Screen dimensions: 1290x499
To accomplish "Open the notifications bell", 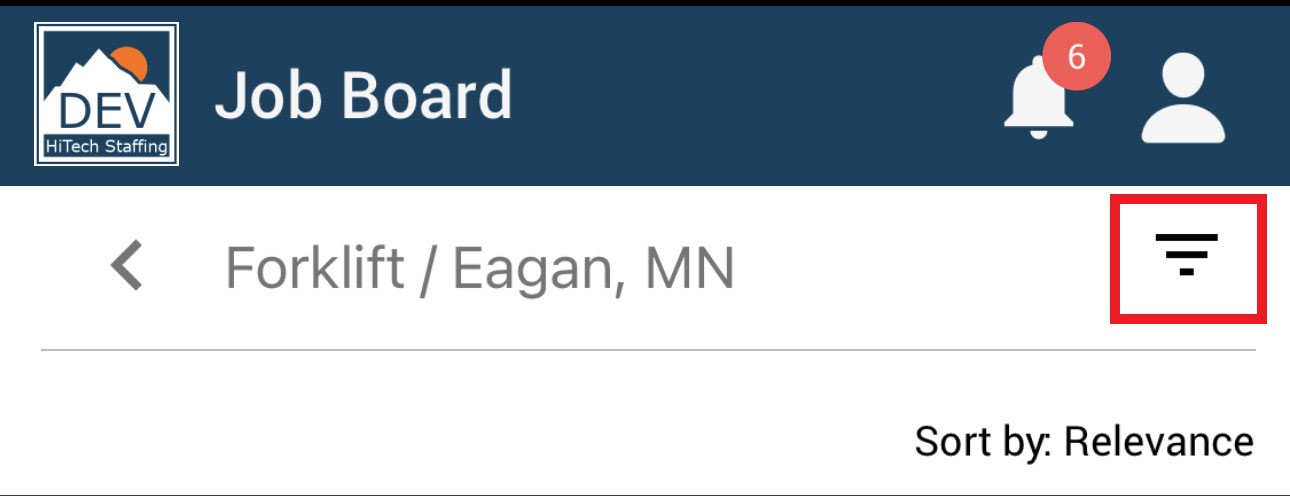I will point(1040,97).
